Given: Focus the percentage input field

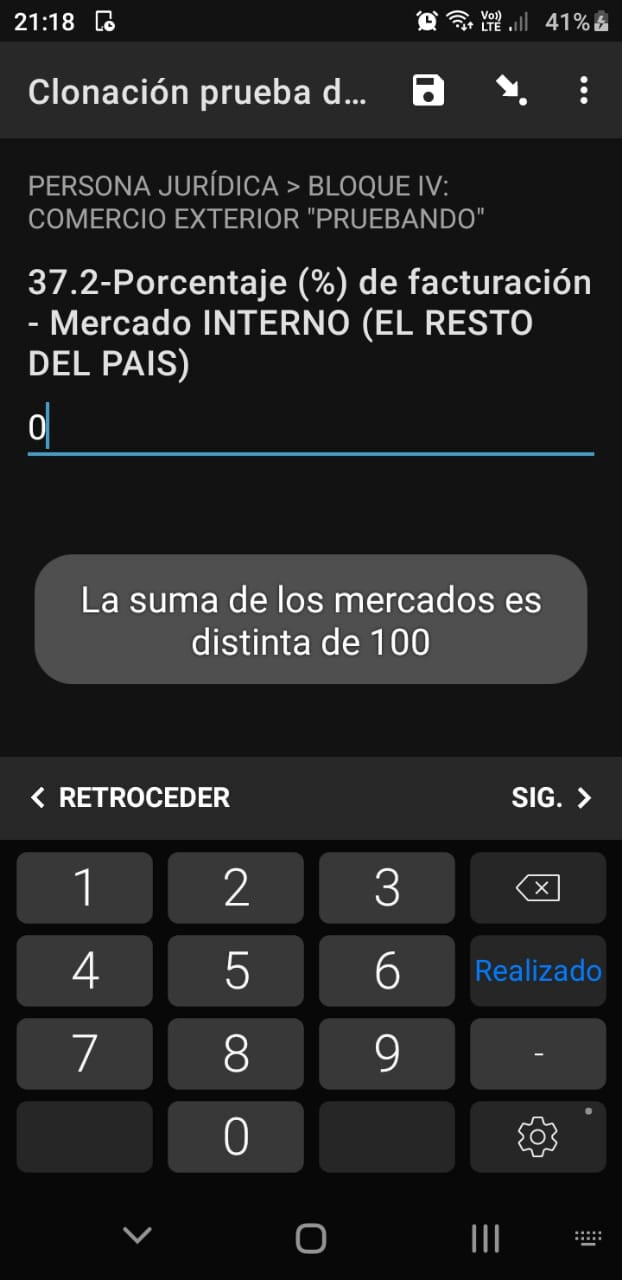Looking at the screenshot, I should (310, 429).
